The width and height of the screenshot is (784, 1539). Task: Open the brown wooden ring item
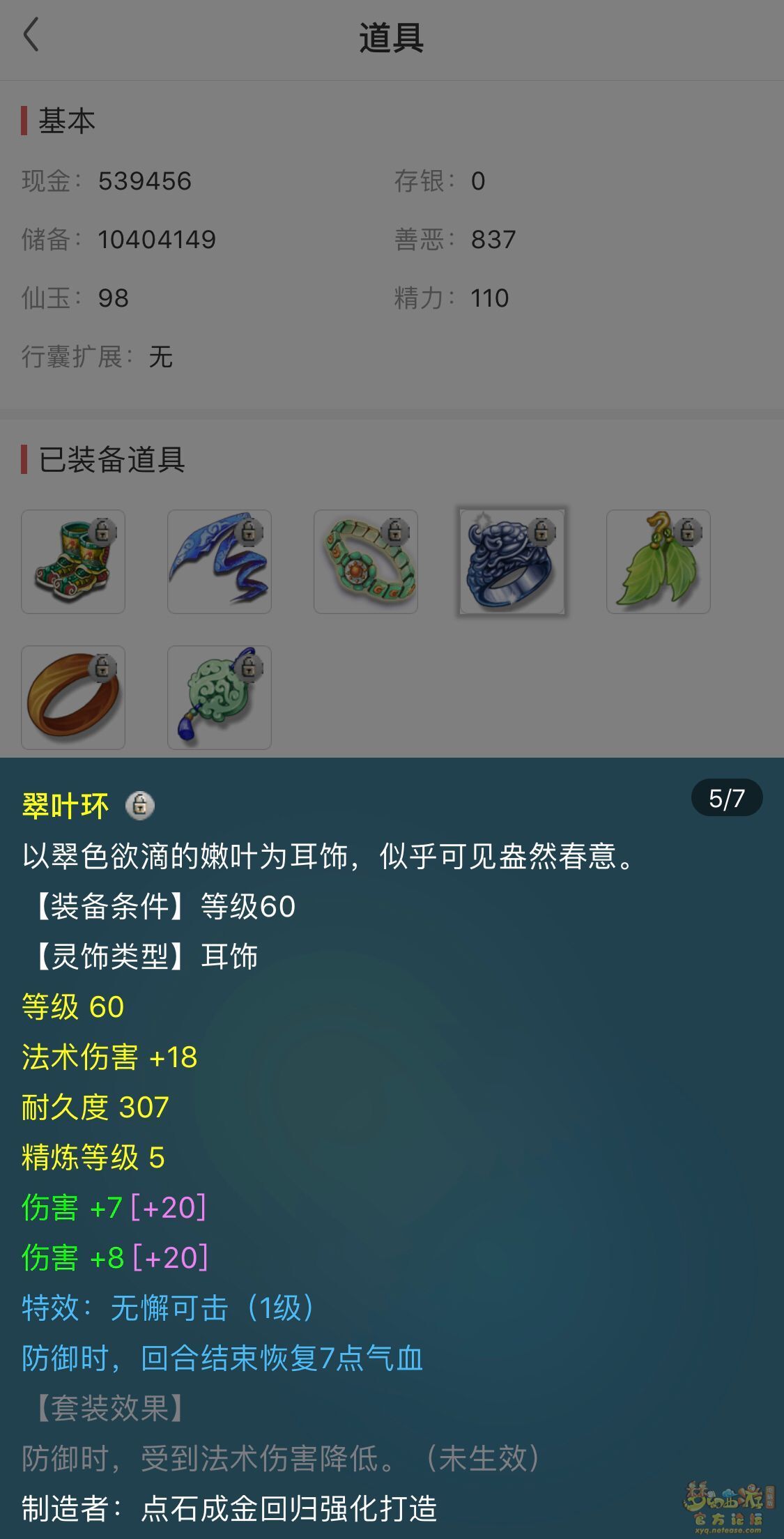pos(73,698)
